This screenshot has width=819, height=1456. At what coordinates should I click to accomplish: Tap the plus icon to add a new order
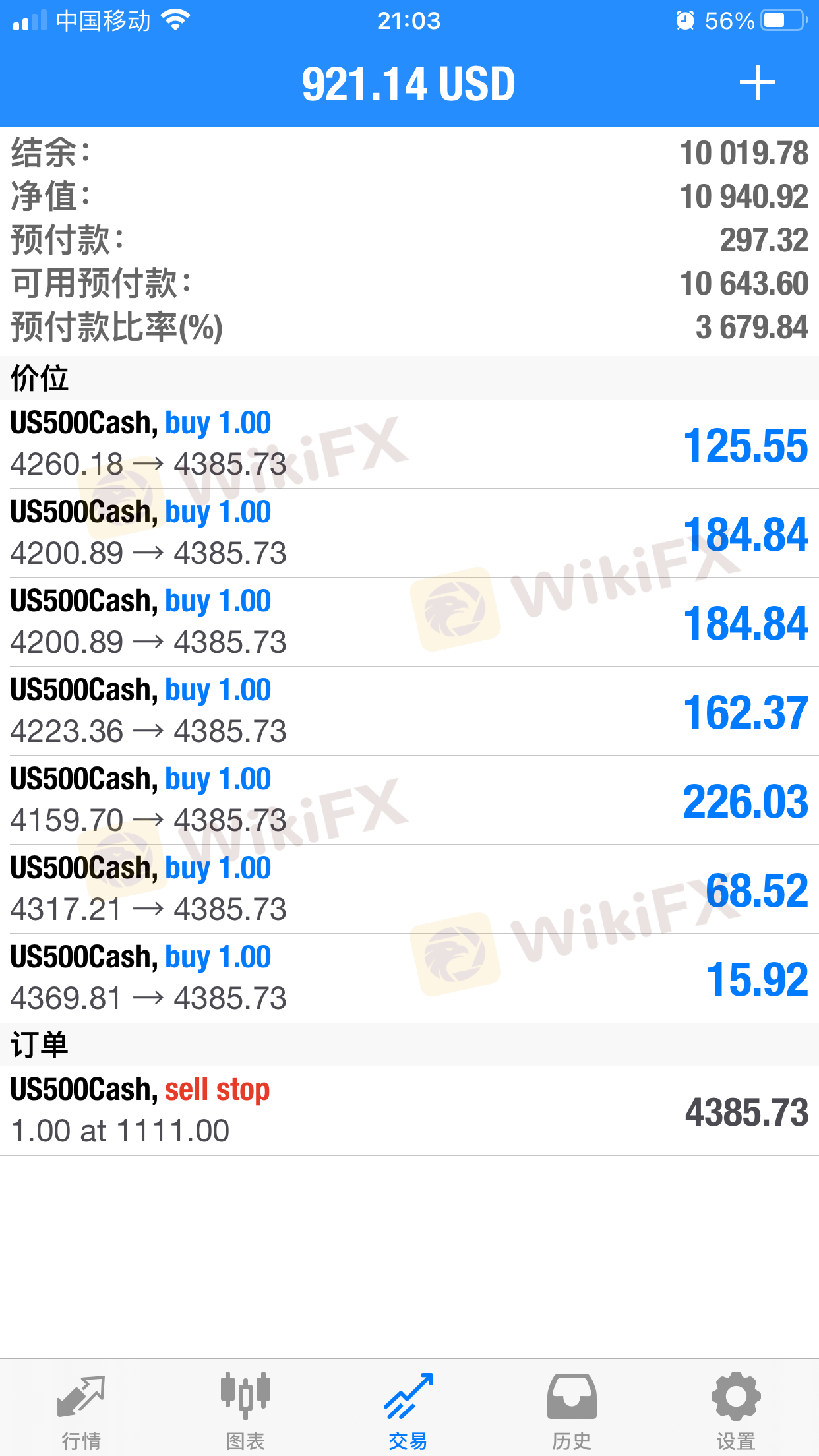click(757, 84)
